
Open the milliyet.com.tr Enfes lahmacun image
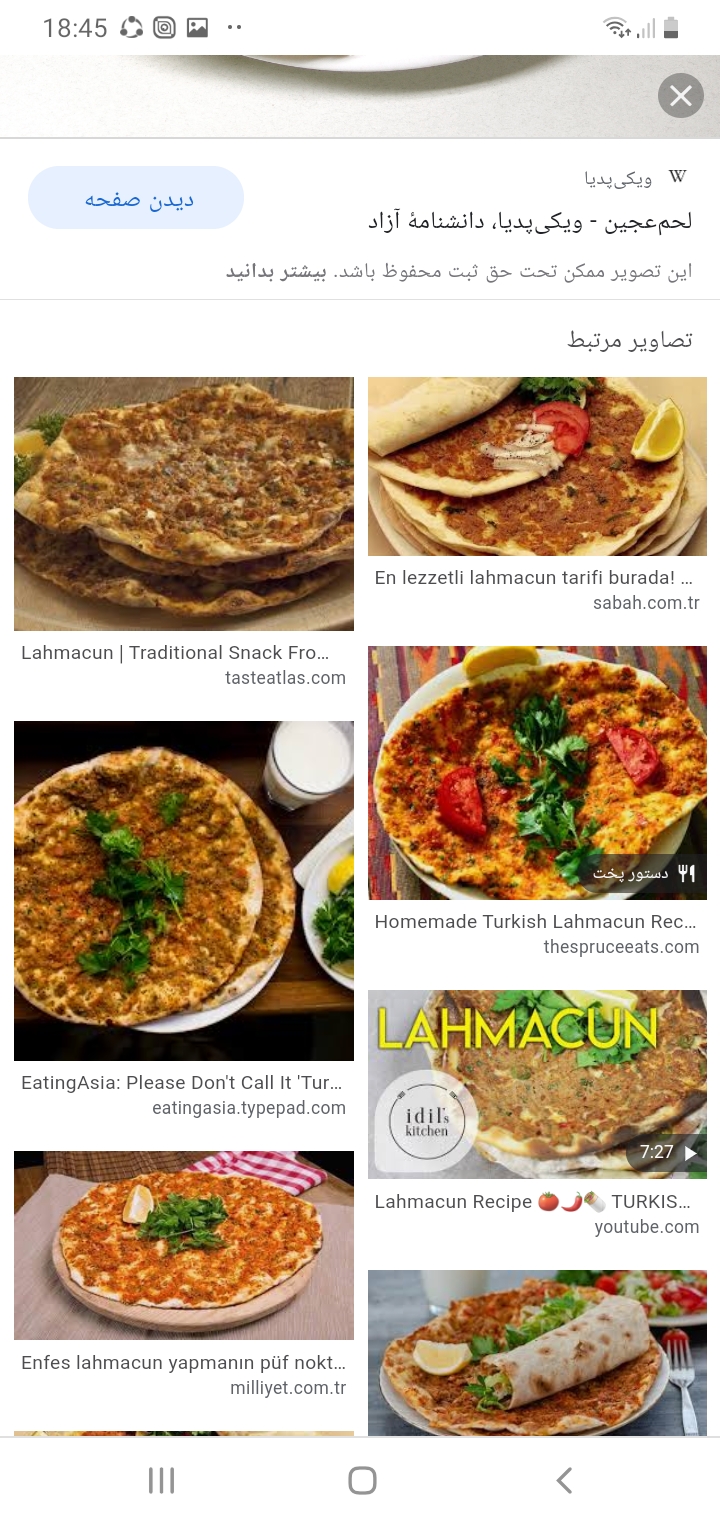click(184, 1245)
